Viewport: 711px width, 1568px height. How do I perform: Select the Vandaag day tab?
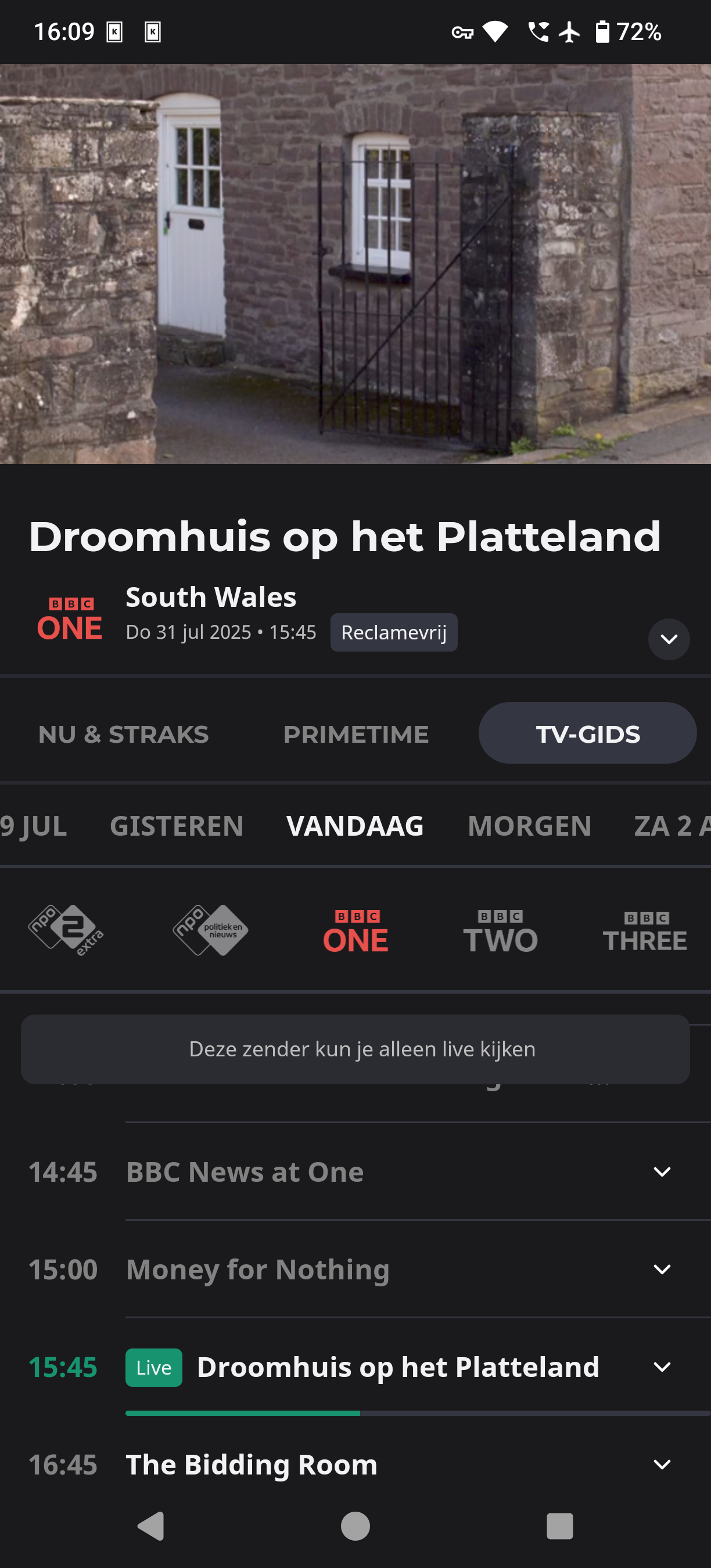pyautogui.click(x=355, y=826)
